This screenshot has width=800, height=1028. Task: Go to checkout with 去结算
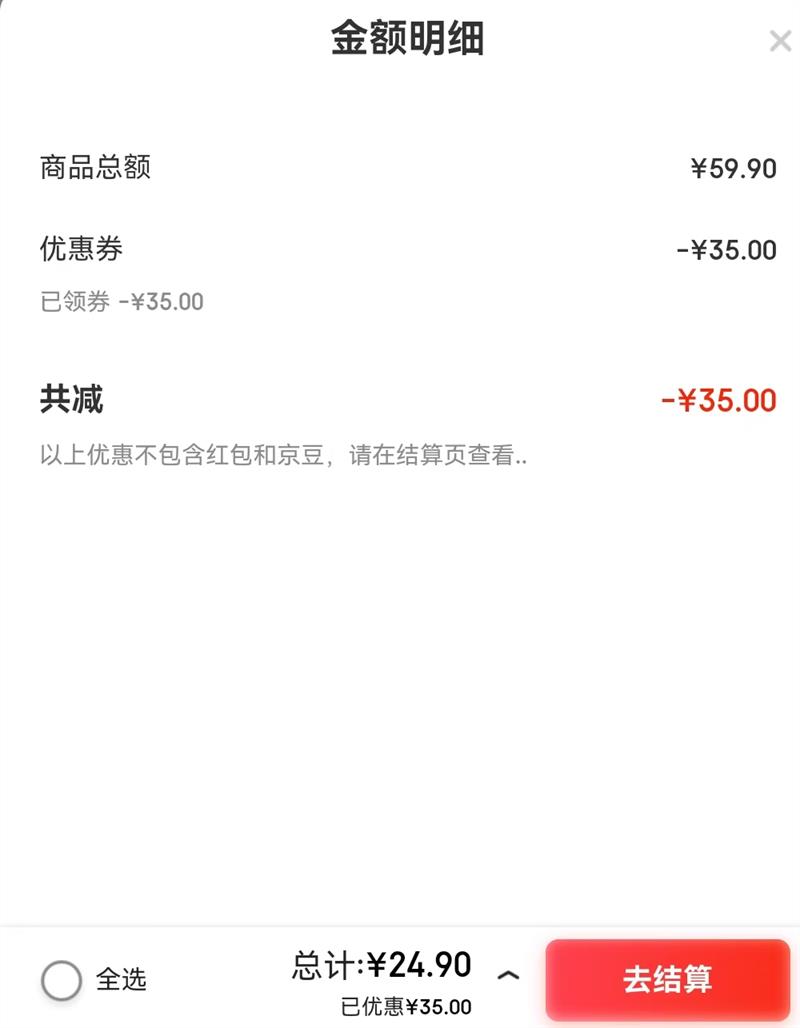pyautogui.click(x=667, y=979)
